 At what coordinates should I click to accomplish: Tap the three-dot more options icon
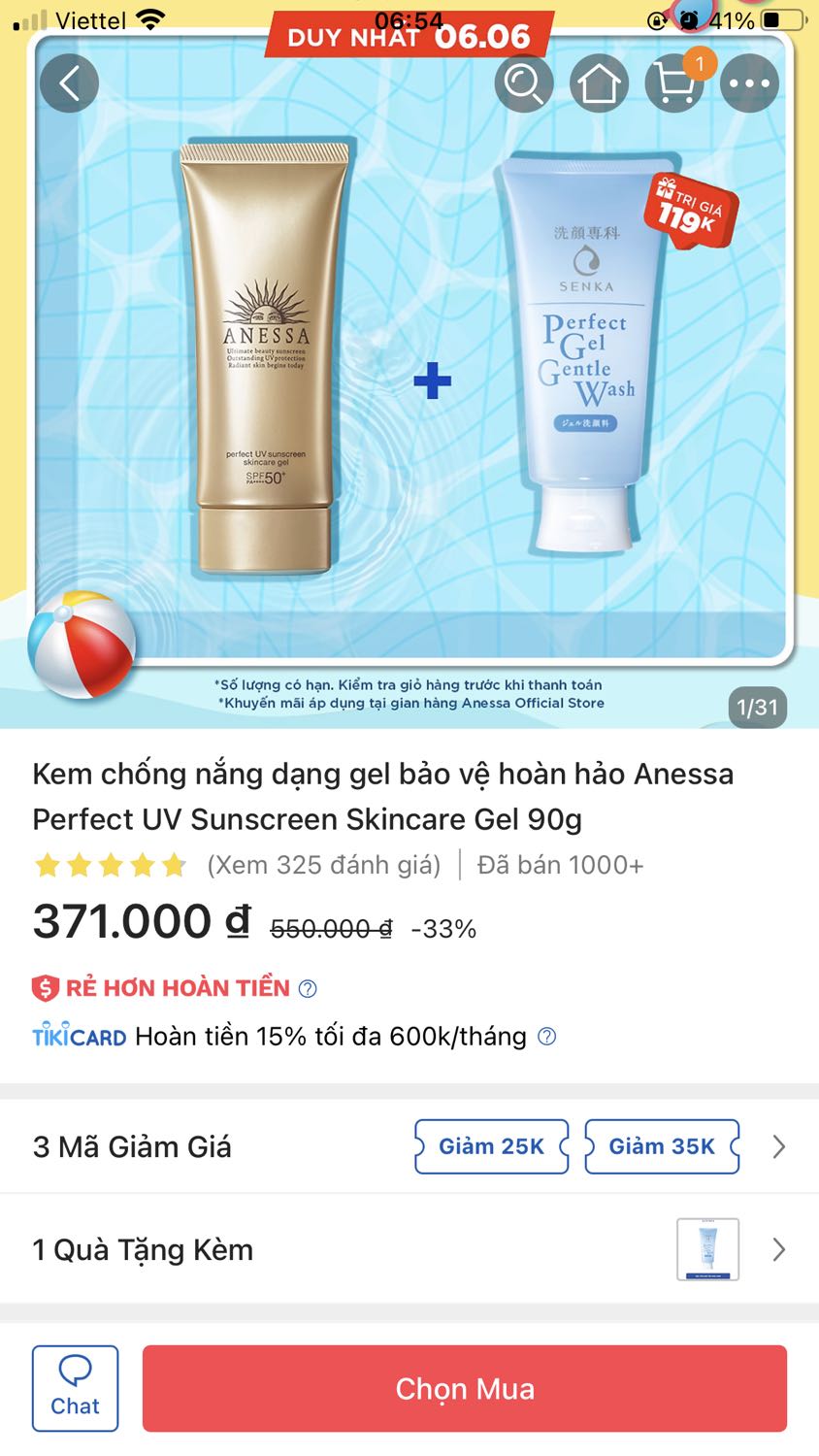click(x=748, y=83)
